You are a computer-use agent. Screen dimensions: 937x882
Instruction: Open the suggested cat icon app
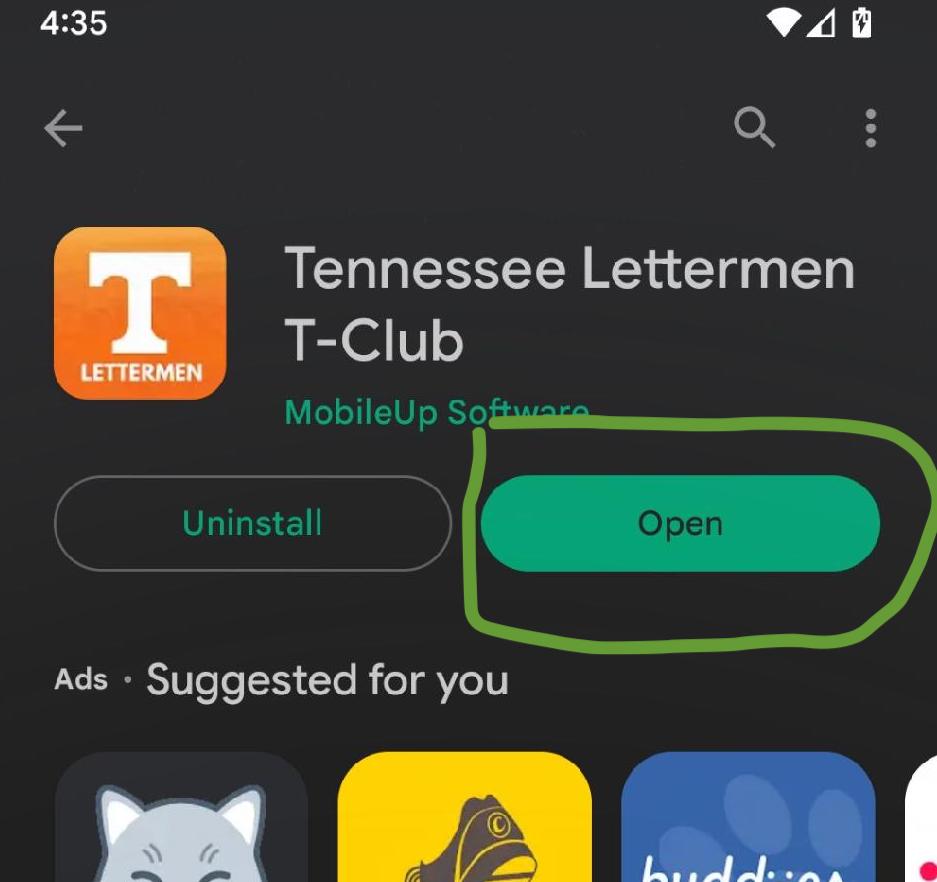[x=181, y=818]
